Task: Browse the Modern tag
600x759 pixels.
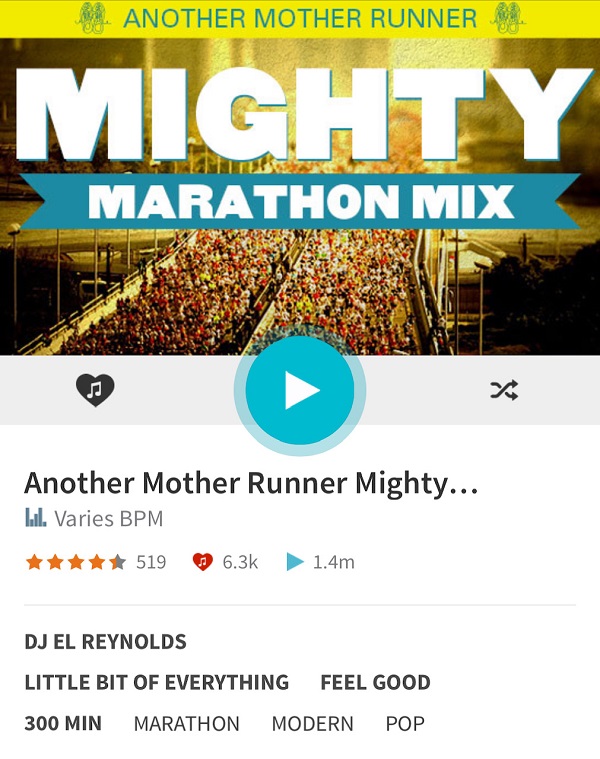Action: 312,724
